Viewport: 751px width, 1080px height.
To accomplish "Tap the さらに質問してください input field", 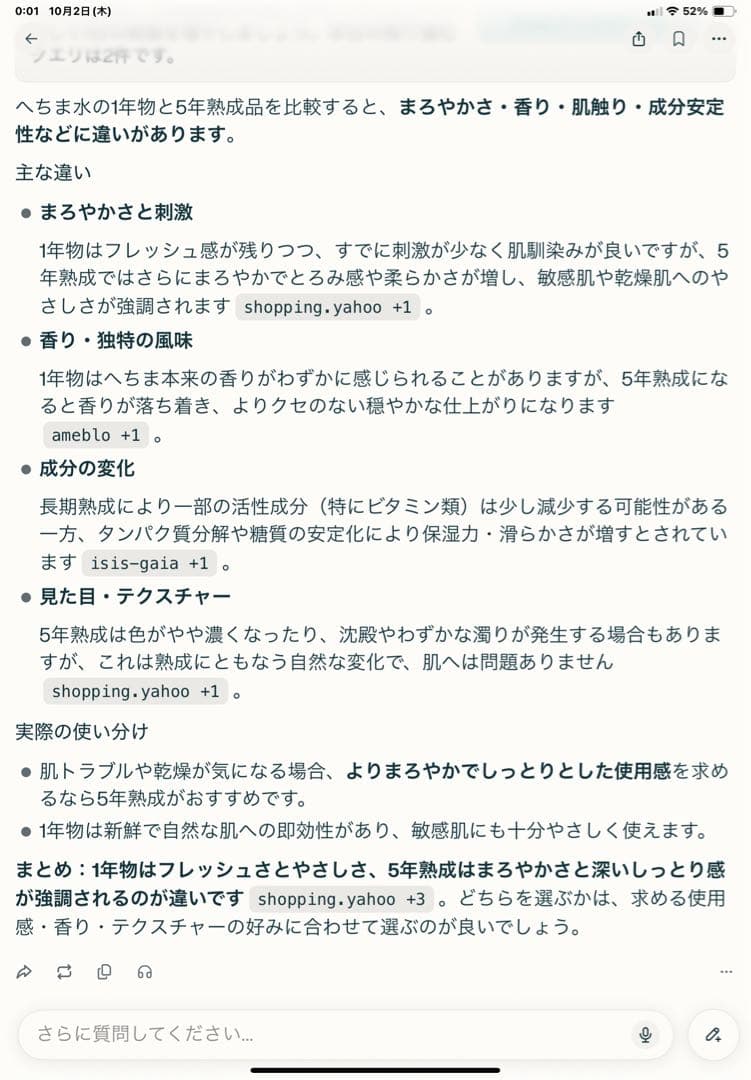I will pos(300,1035).
